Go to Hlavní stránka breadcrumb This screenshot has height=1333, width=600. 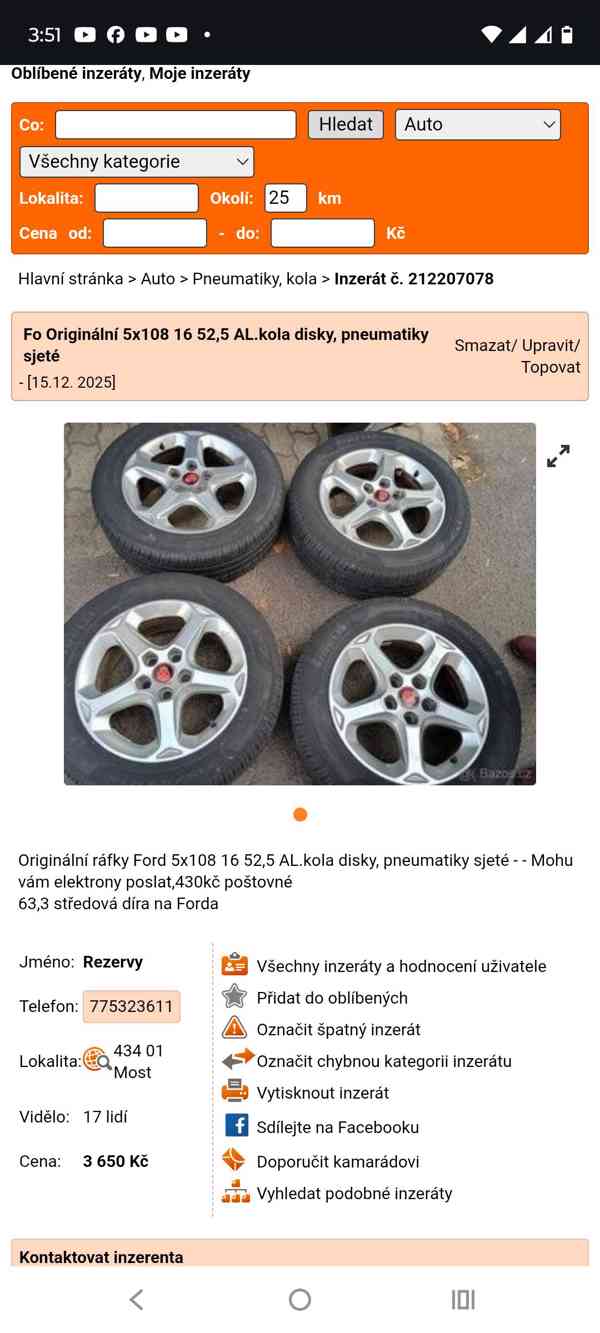coord(70,279)
